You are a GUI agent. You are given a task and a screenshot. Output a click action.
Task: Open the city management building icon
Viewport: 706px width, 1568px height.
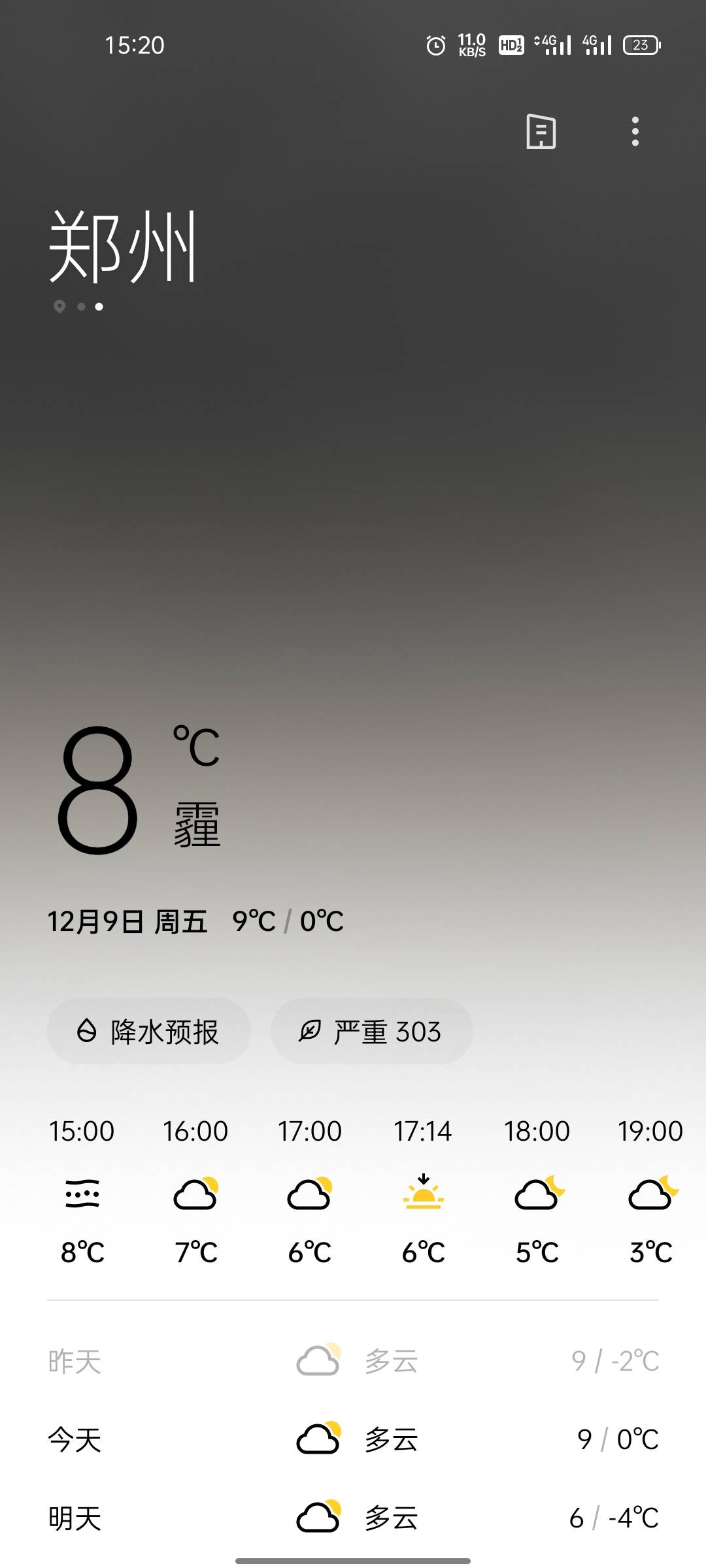pos(541,131)
